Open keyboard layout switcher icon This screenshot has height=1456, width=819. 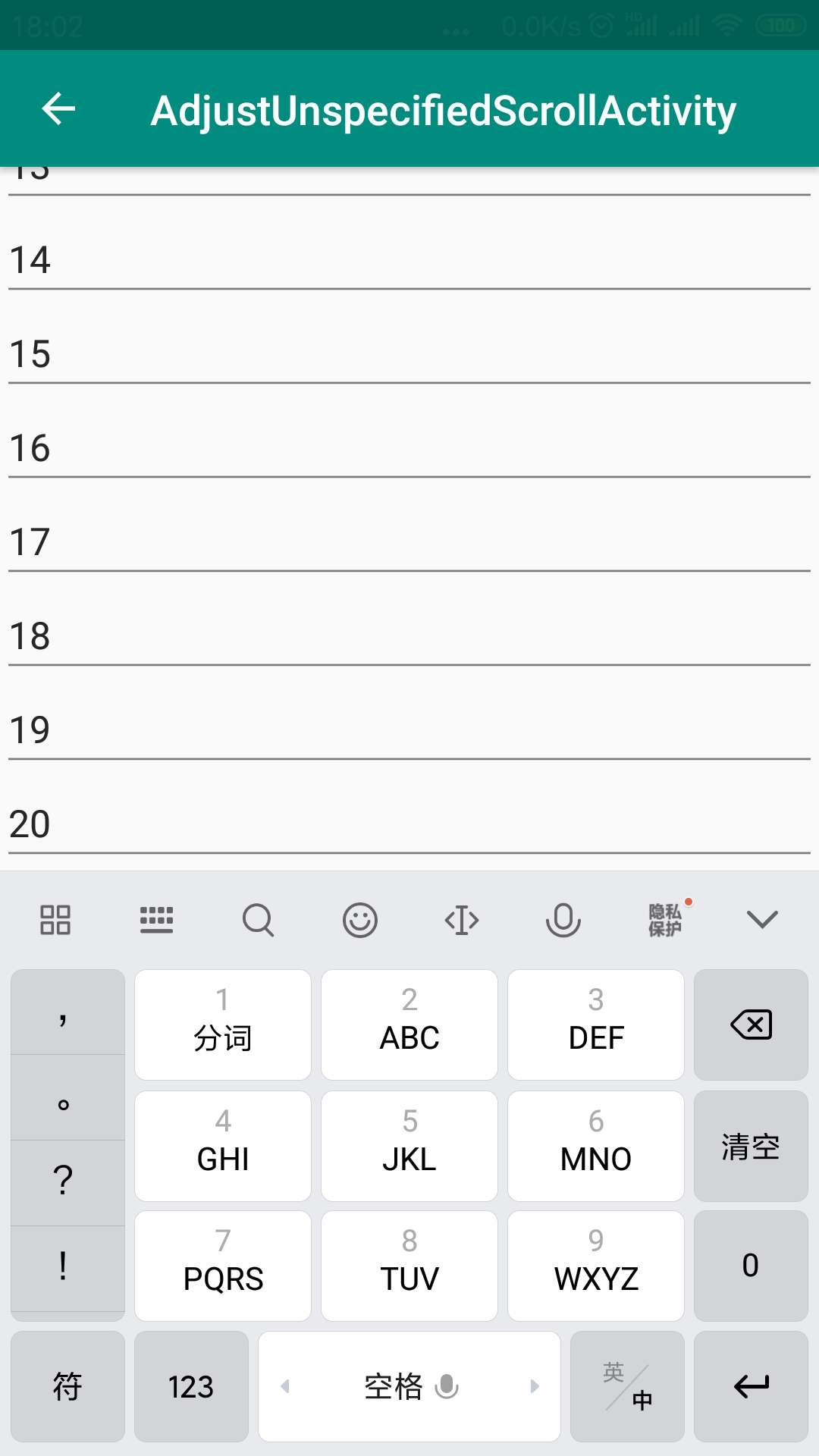tap(156, 920)
